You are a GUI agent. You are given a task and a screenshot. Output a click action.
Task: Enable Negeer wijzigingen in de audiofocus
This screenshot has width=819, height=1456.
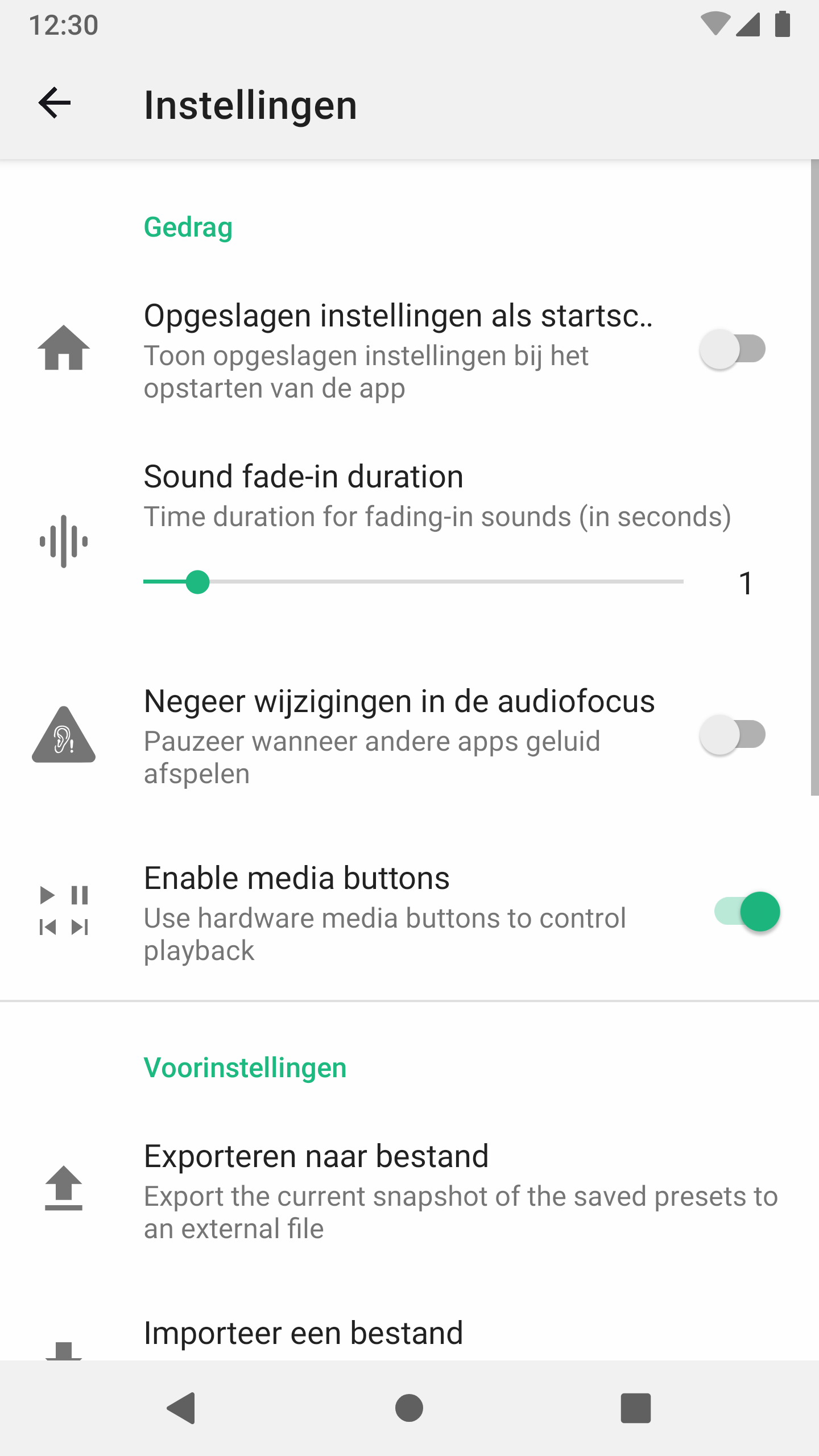coord(733,735)
